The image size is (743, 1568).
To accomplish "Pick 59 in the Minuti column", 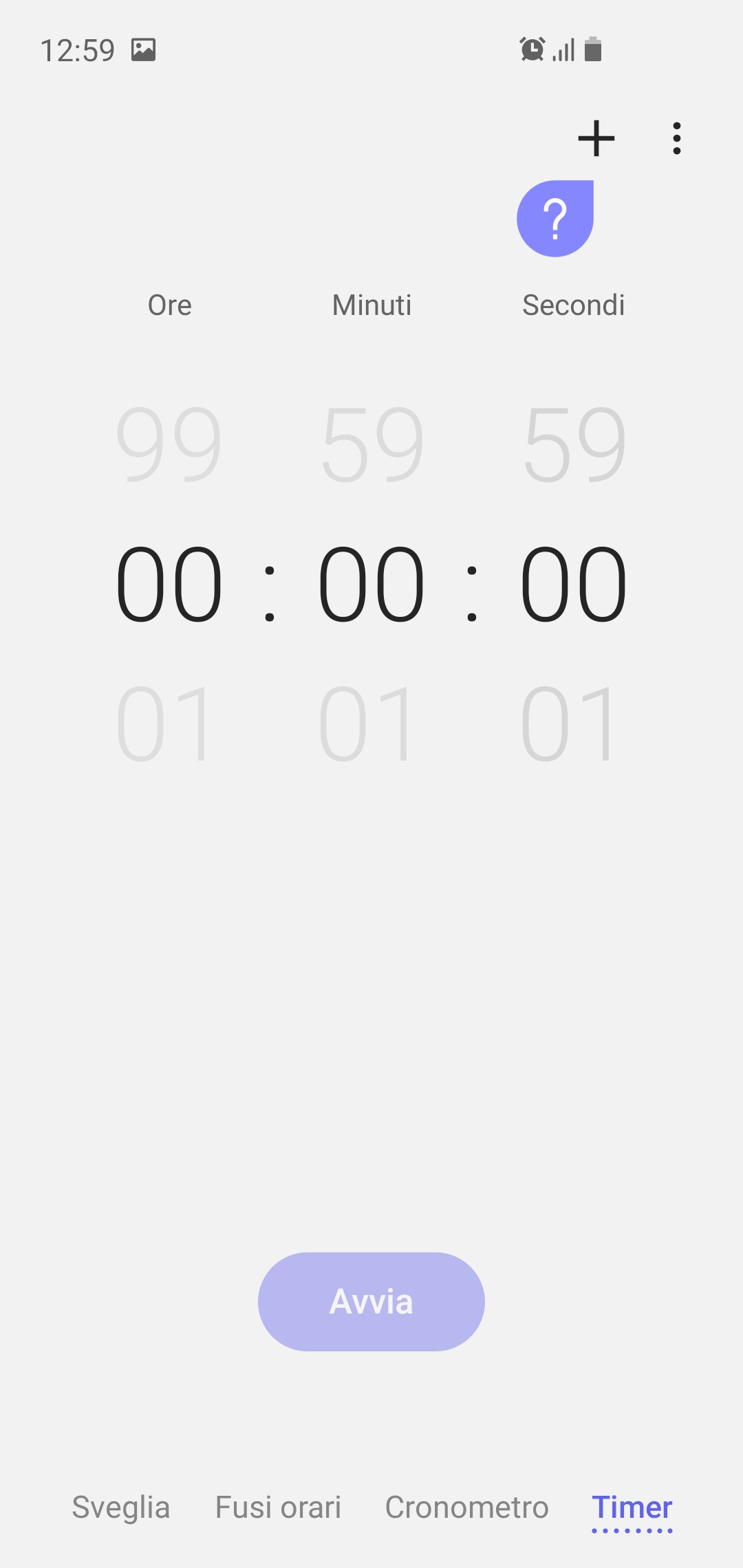I will pos(371,444).
